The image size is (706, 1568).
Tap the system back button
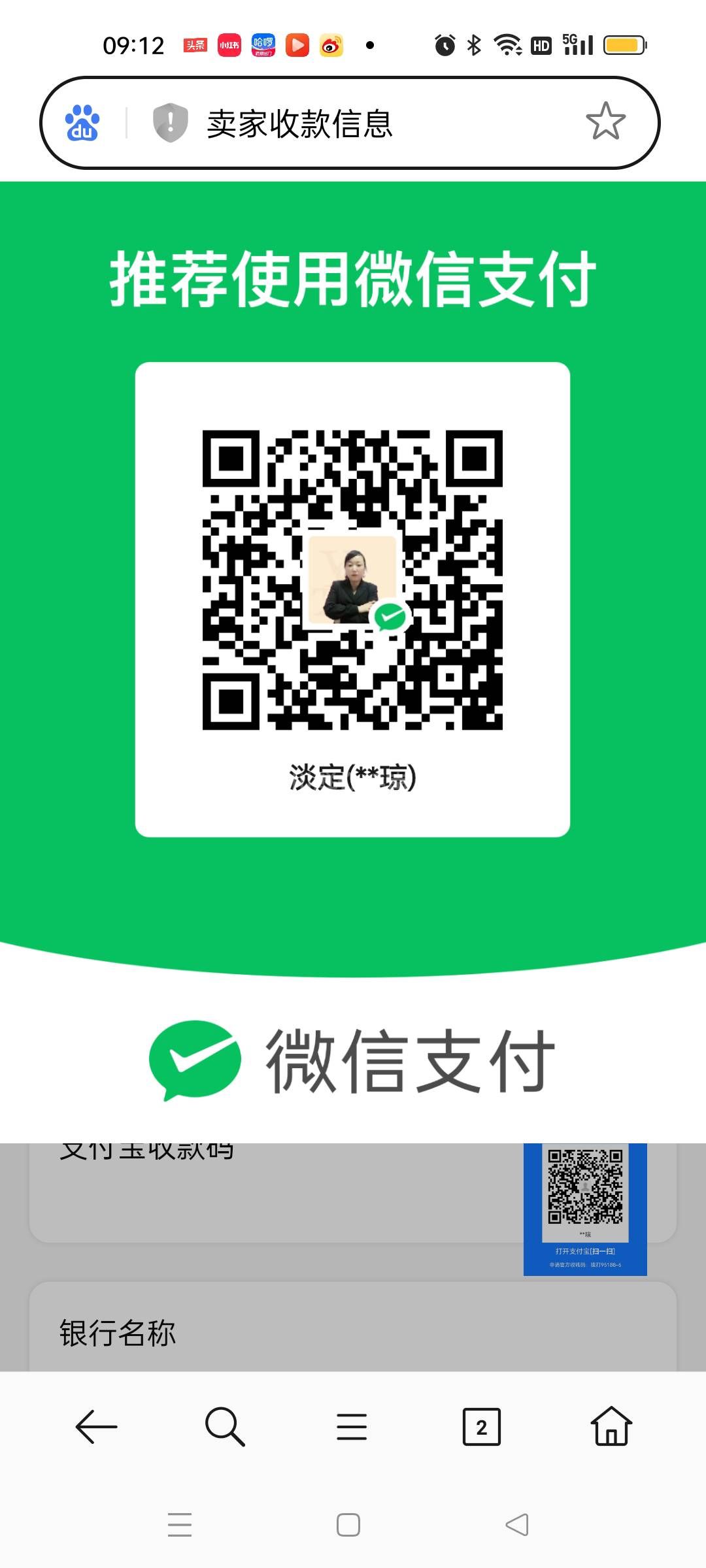(x=516, y=1525)
